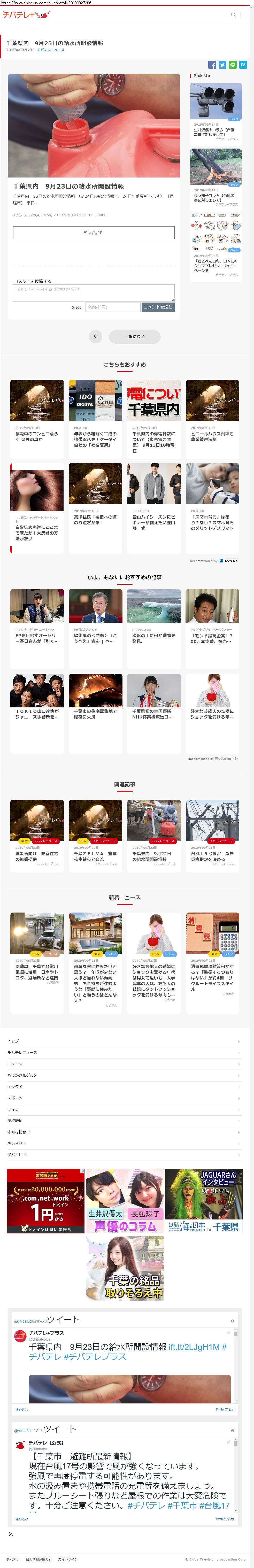This screenshot has height=1568, width=254.
Task: Tap the 一覧に戻る button
Action: coord(135,337)
